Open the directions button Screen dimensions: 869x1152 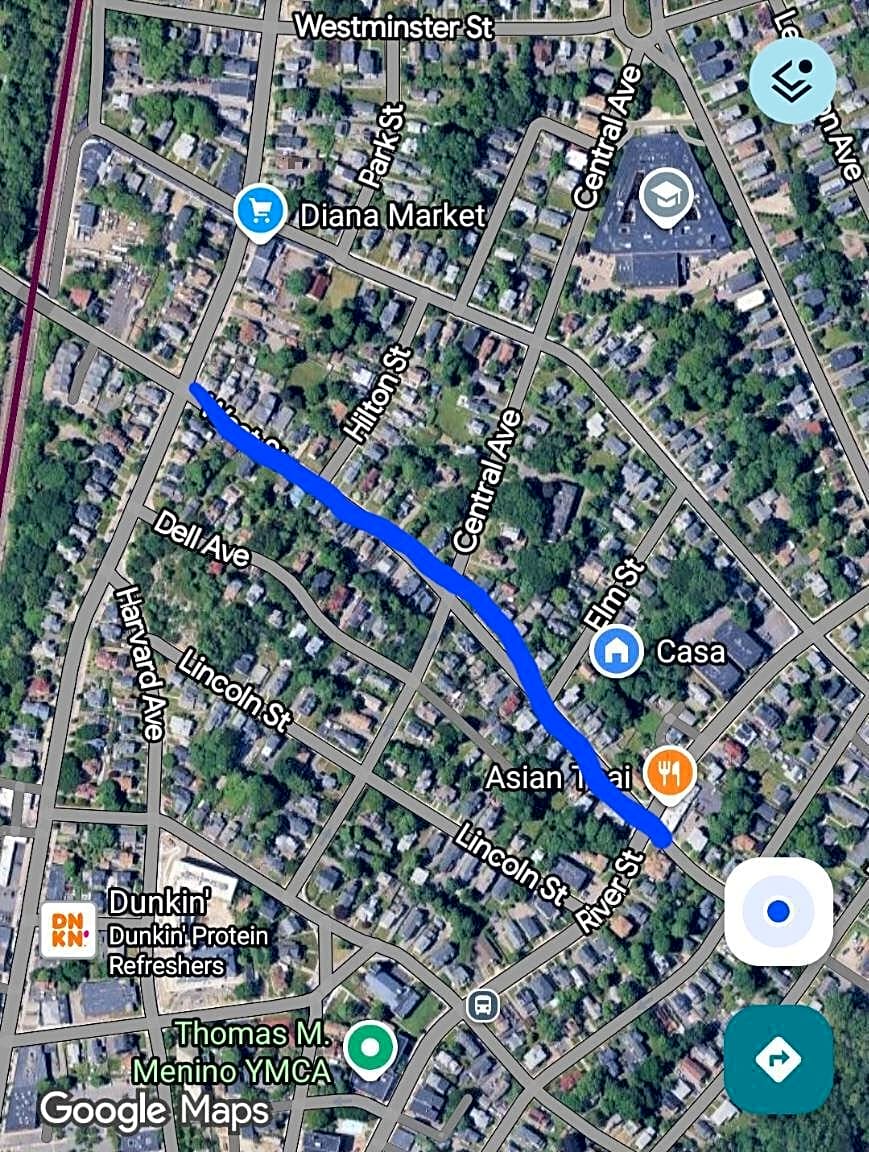(x=778, y=1059)
